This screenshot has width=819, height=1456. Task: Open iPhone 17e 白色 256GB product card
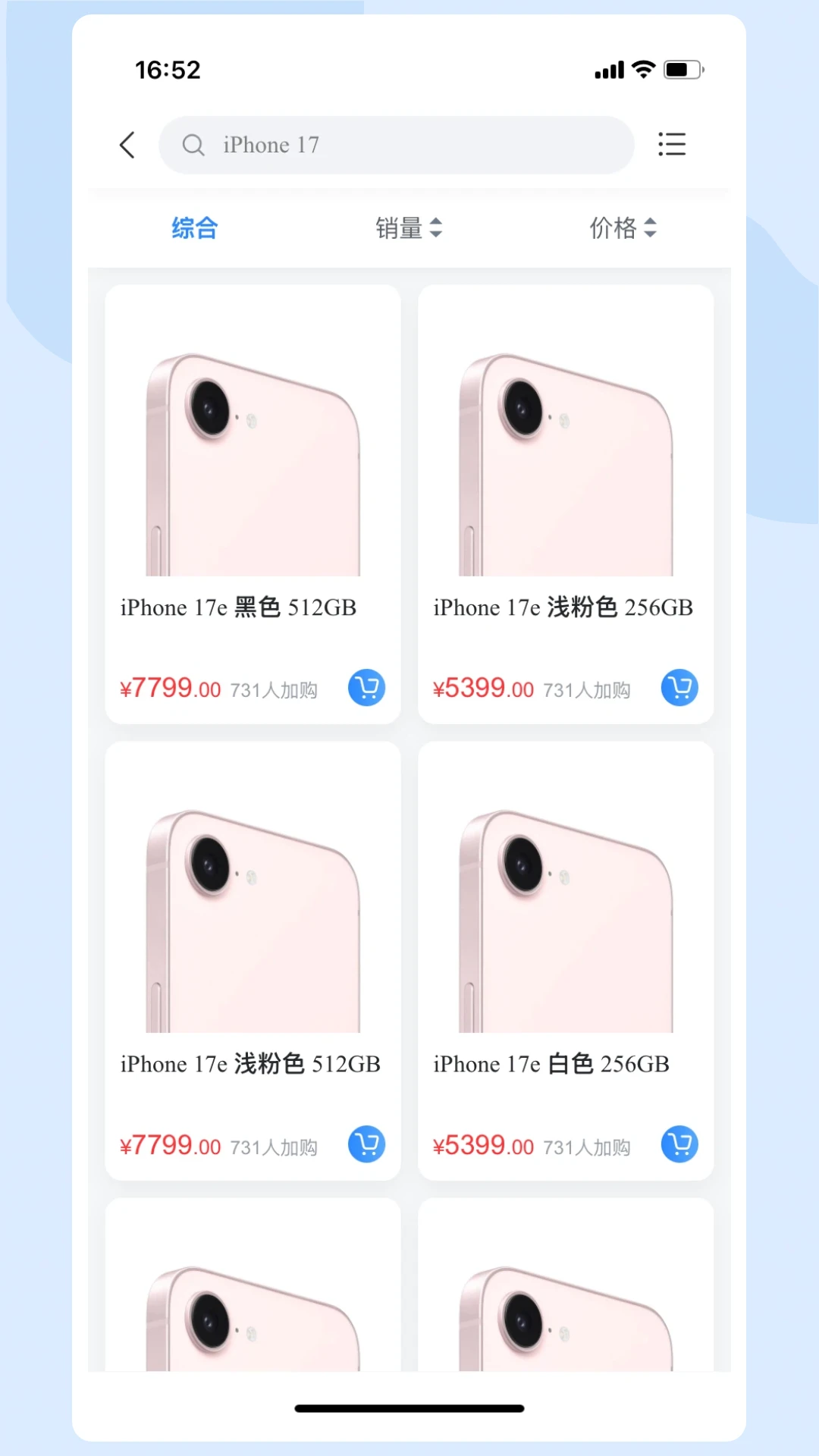click(x=566, y=961)
